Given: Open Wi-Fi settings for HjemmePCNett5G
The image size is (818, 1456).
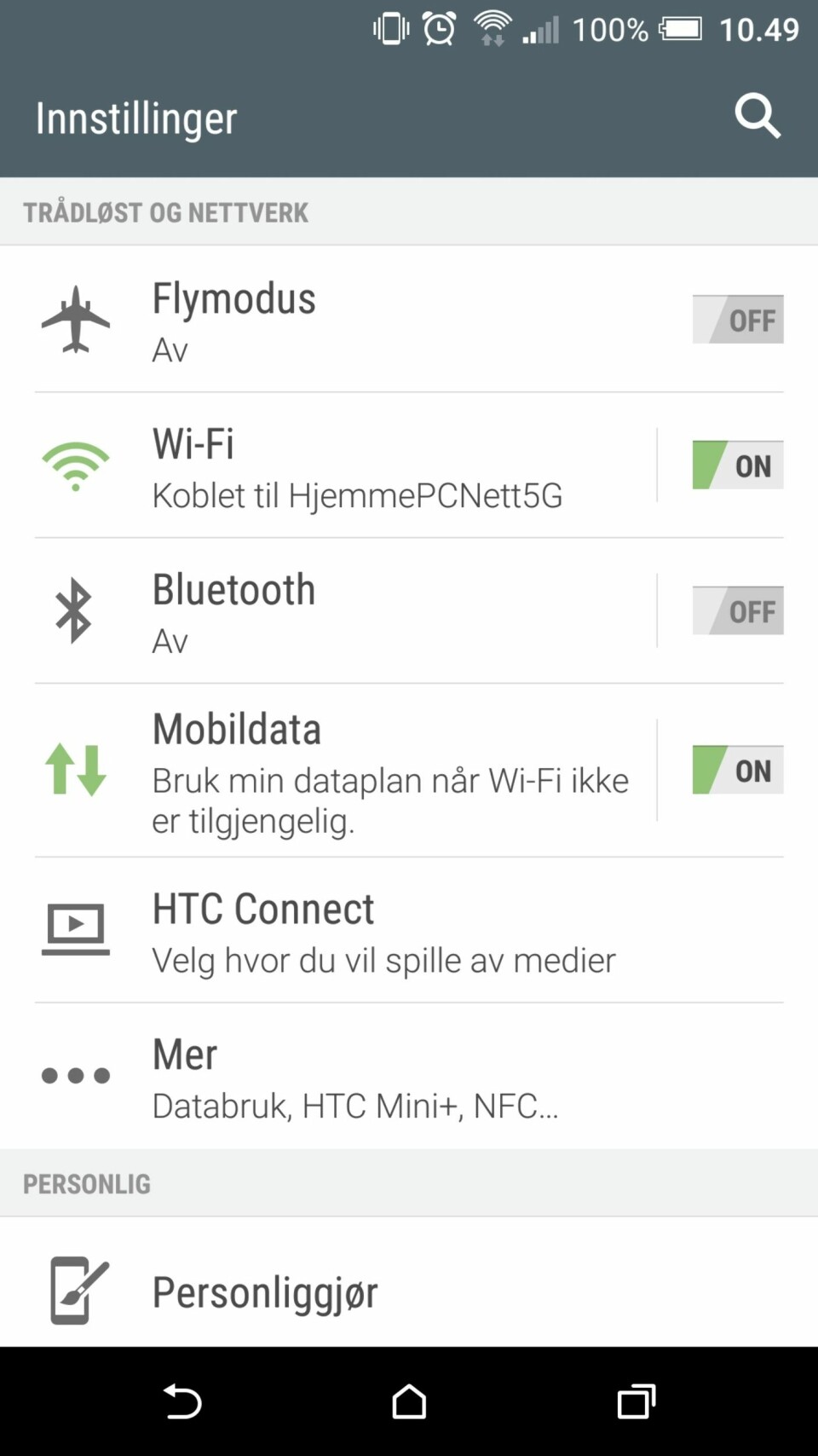Looking at the screenshot, I should [x=341, y=465].
